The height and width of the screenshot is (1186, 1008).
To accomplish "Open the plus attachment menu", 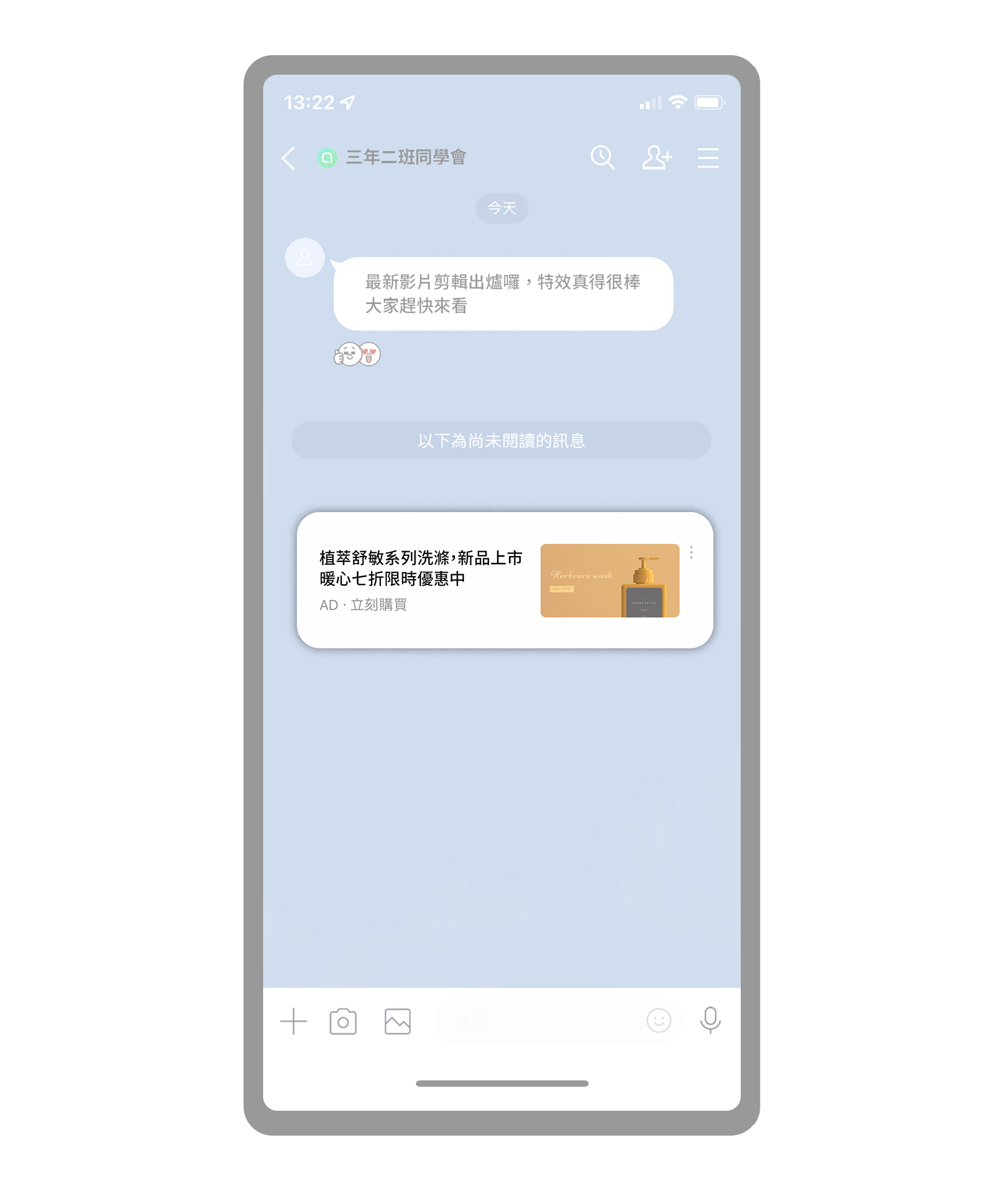I will coord(293,1021).
